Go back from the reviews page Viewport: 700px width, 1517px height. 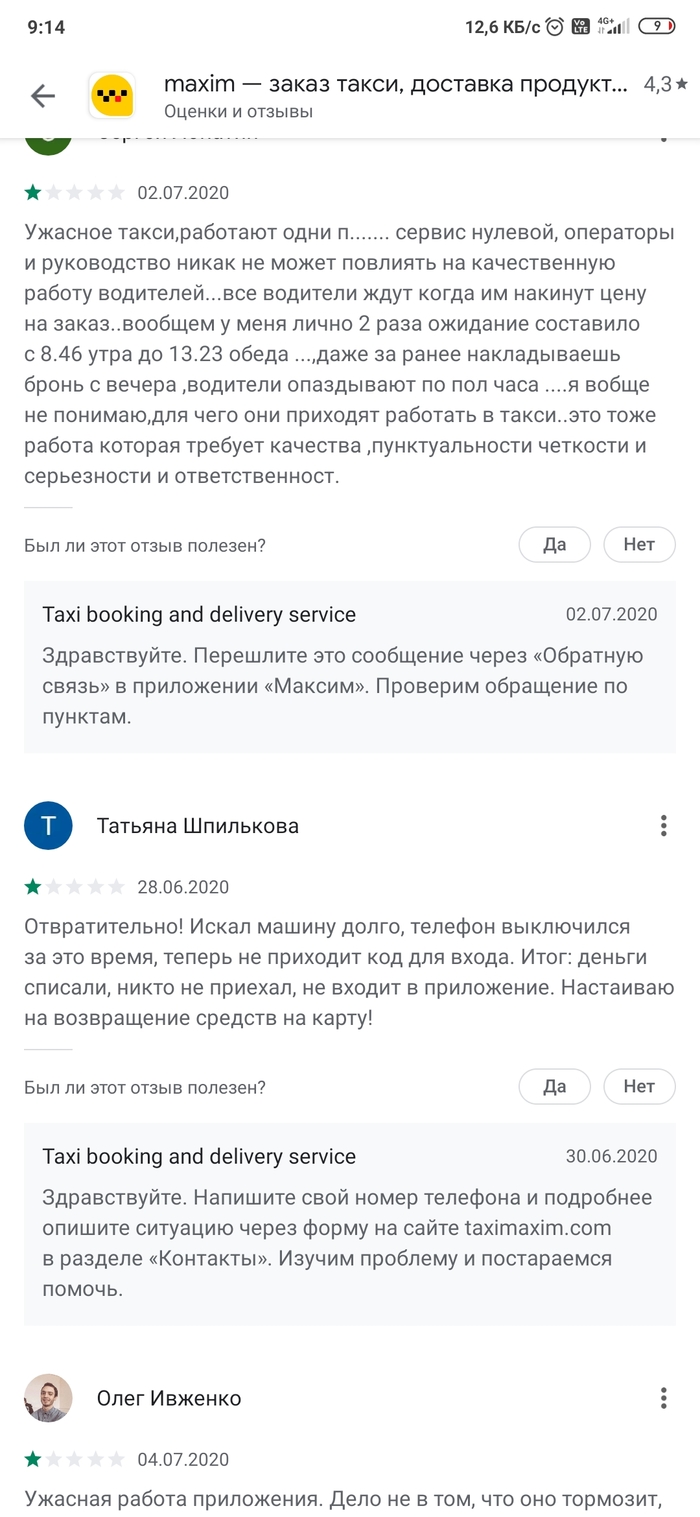[x=43, y=96]
